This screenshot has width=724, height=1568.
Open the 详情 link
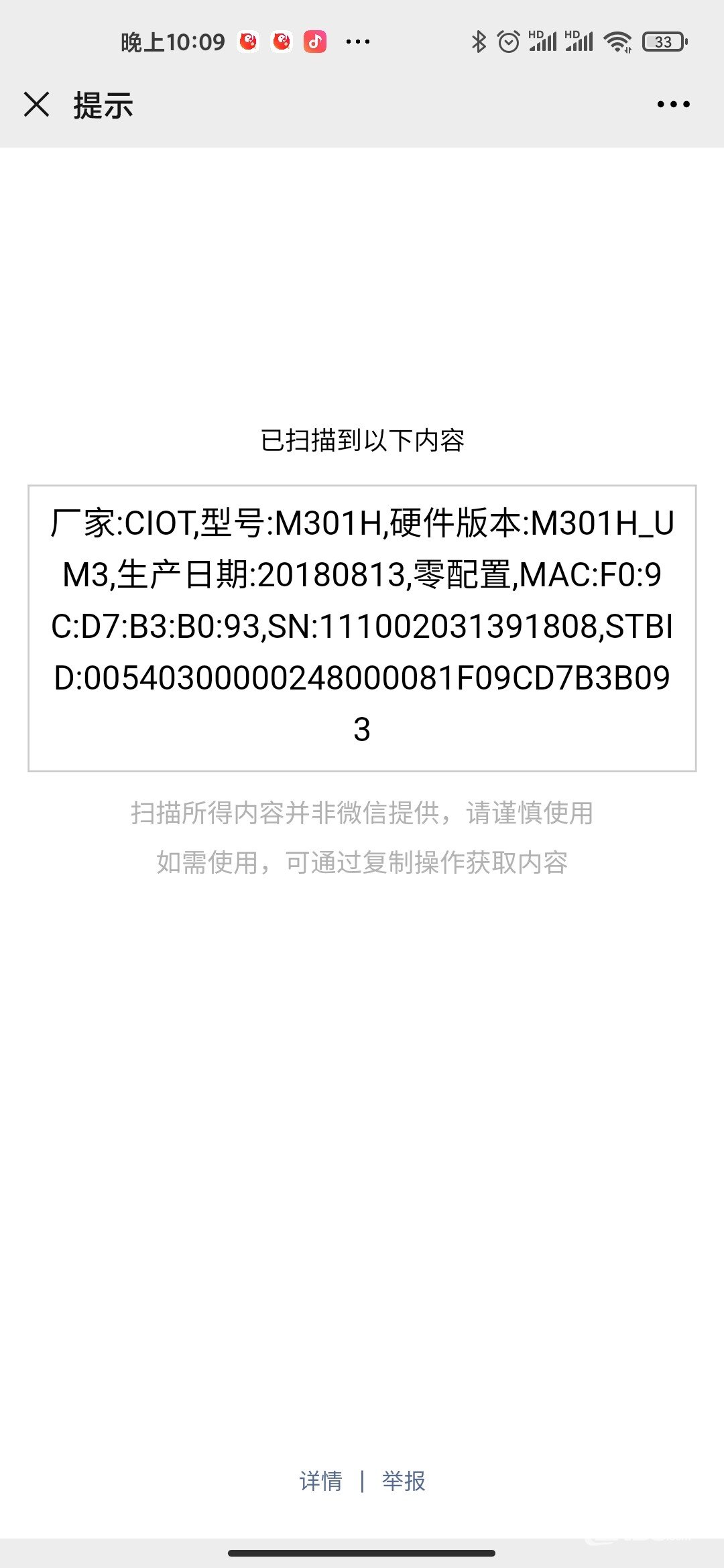[321, 1481]
